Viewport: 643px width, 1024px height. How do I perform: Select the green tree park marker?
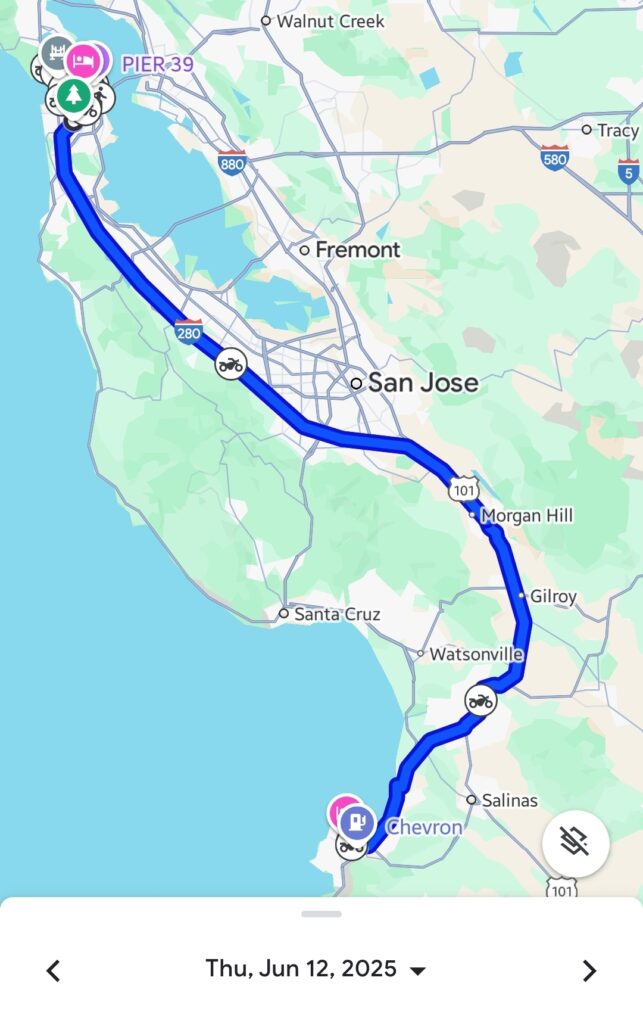pyautogui.click(x=72, y=96)
